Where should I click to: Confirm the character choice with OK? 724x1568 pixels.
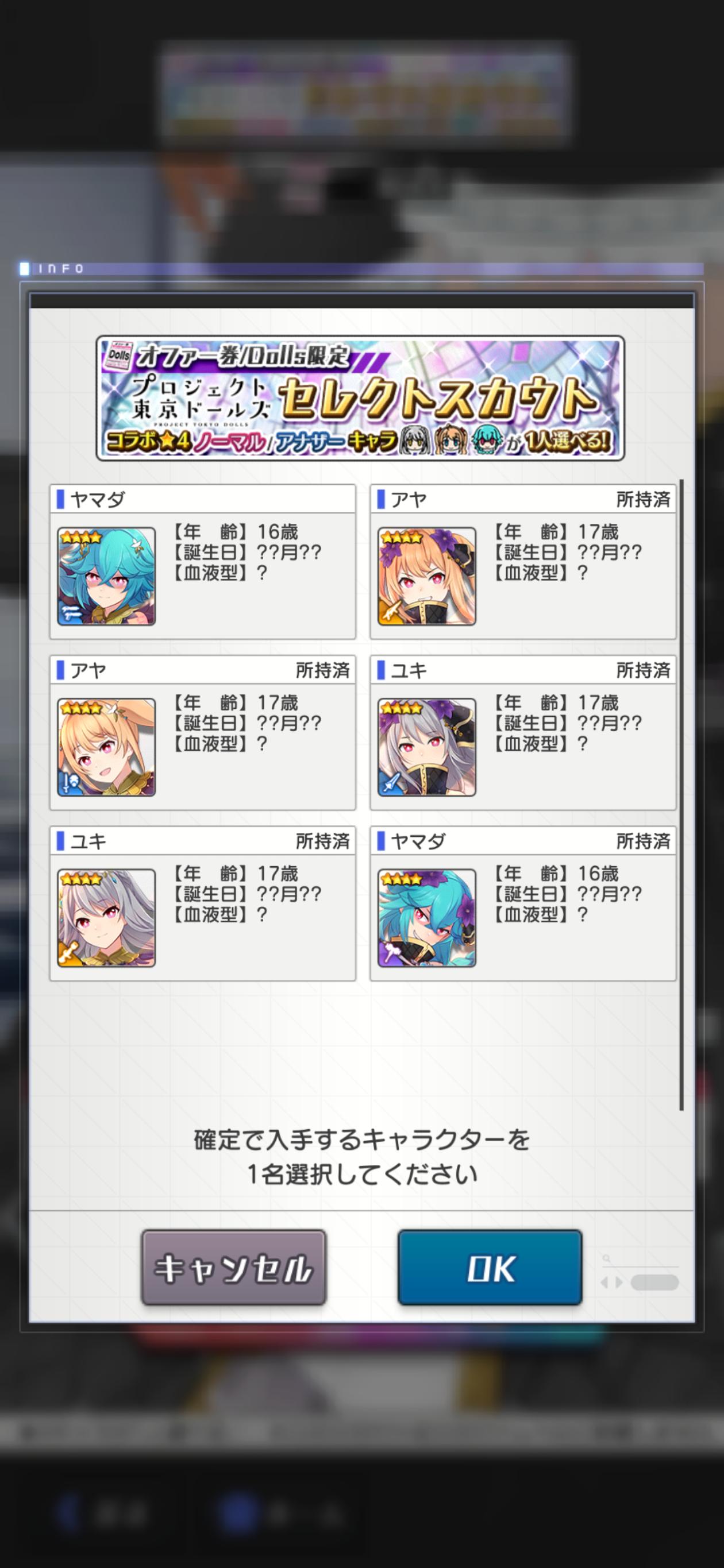point(490,1267)
